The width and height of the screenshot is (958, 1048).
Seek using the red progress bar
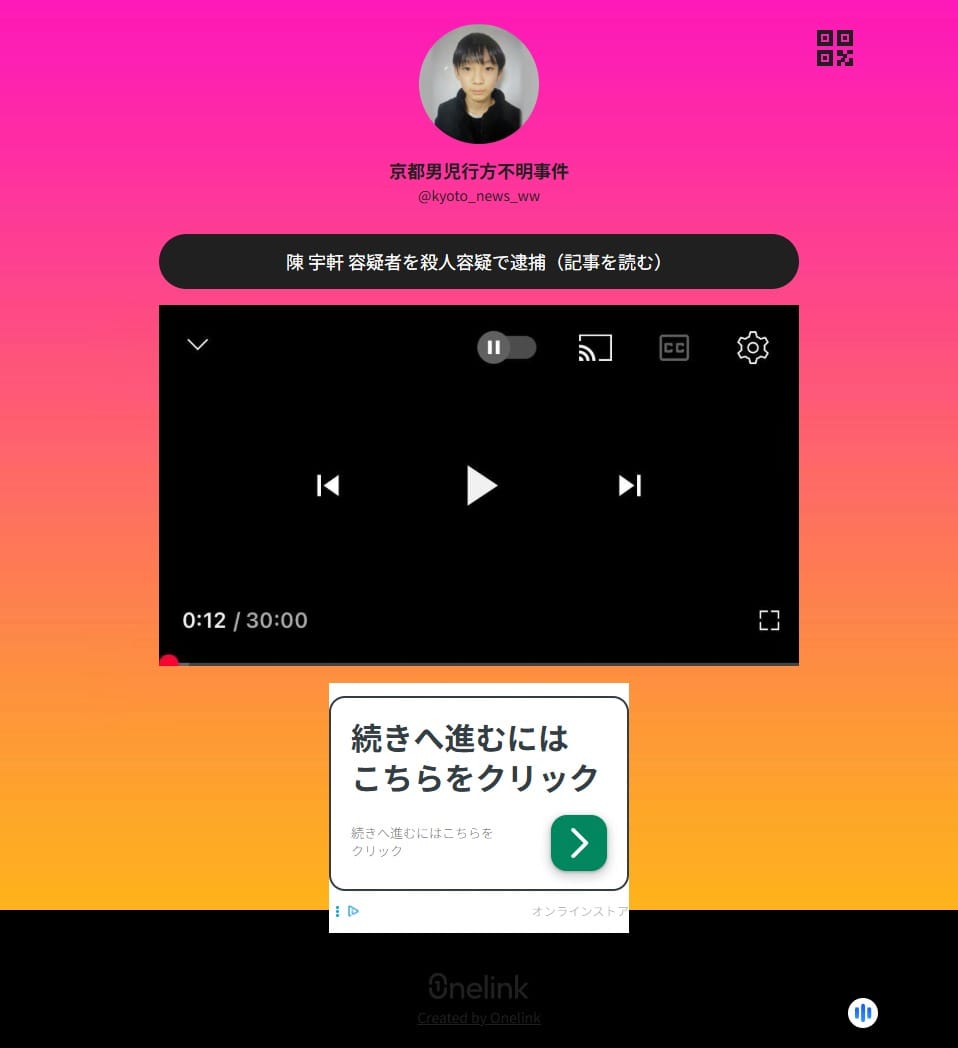[x=479, y=663]
